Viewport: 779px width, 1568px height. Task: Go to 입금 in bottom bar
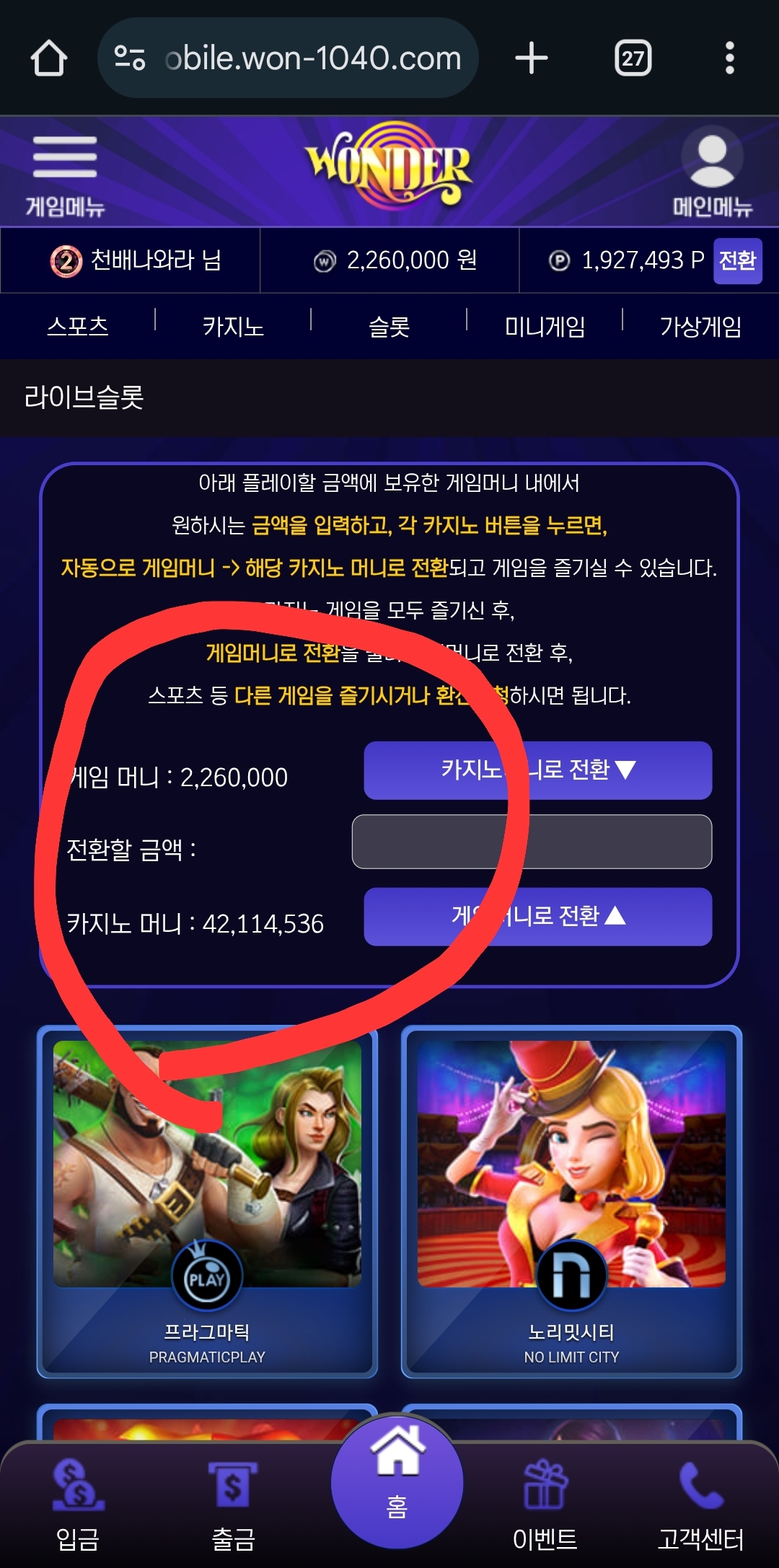coord(78,1504)
